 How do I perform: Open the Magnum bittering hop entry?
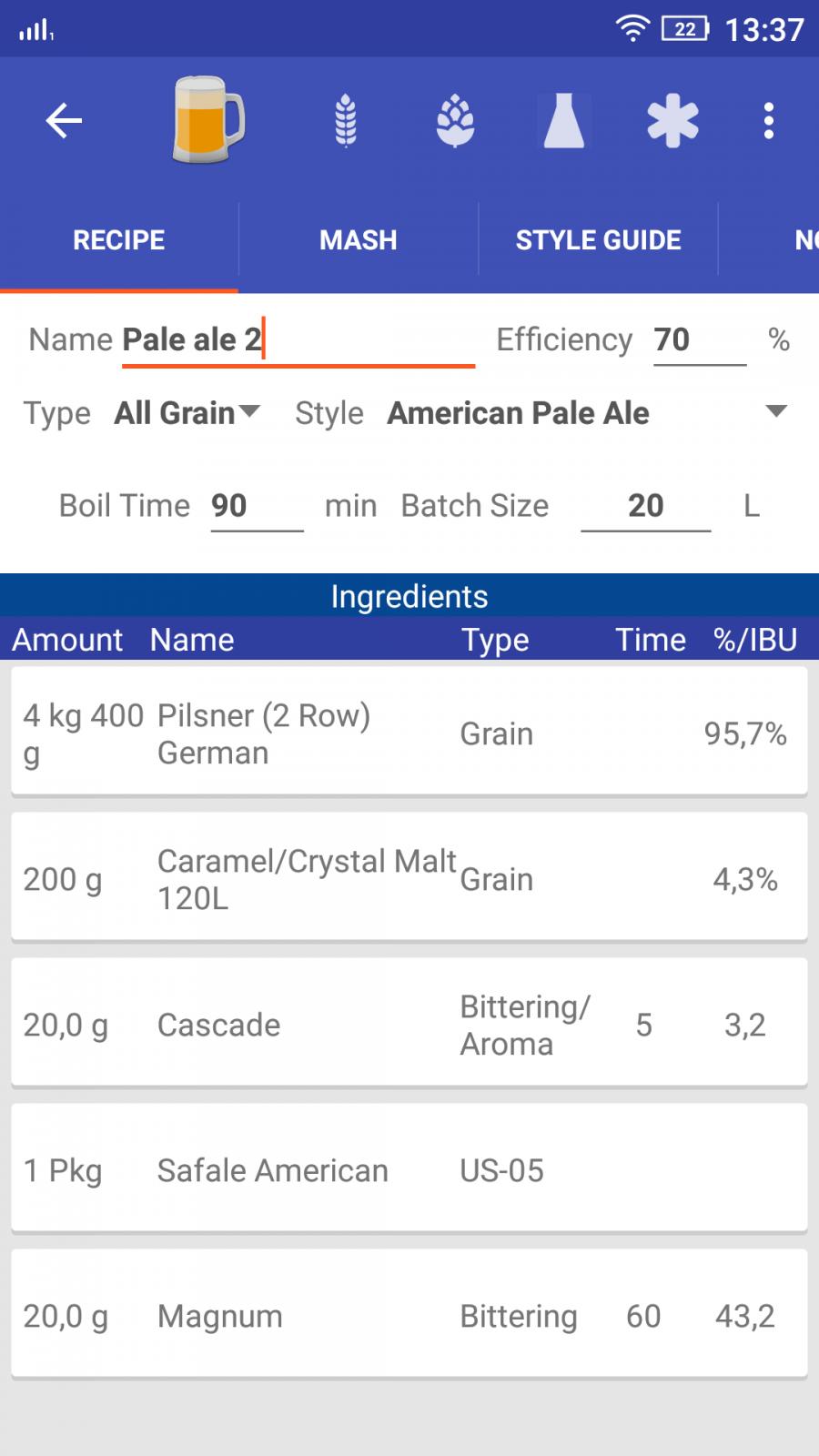pos(409,1315)
